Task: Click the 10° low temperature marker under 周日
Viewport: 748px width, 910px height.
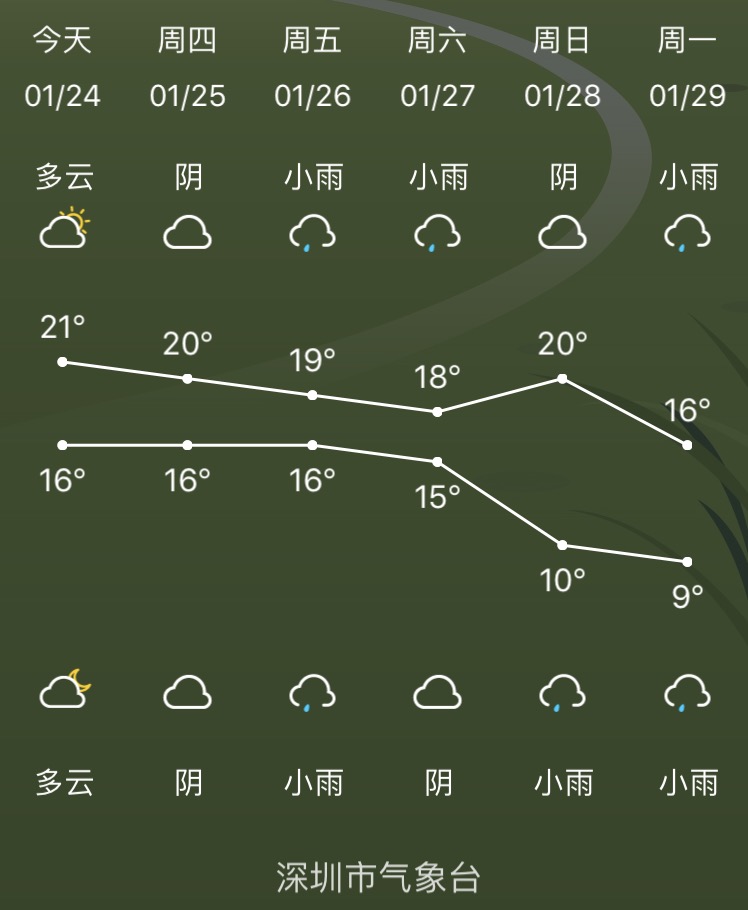Action: [562, 546]
